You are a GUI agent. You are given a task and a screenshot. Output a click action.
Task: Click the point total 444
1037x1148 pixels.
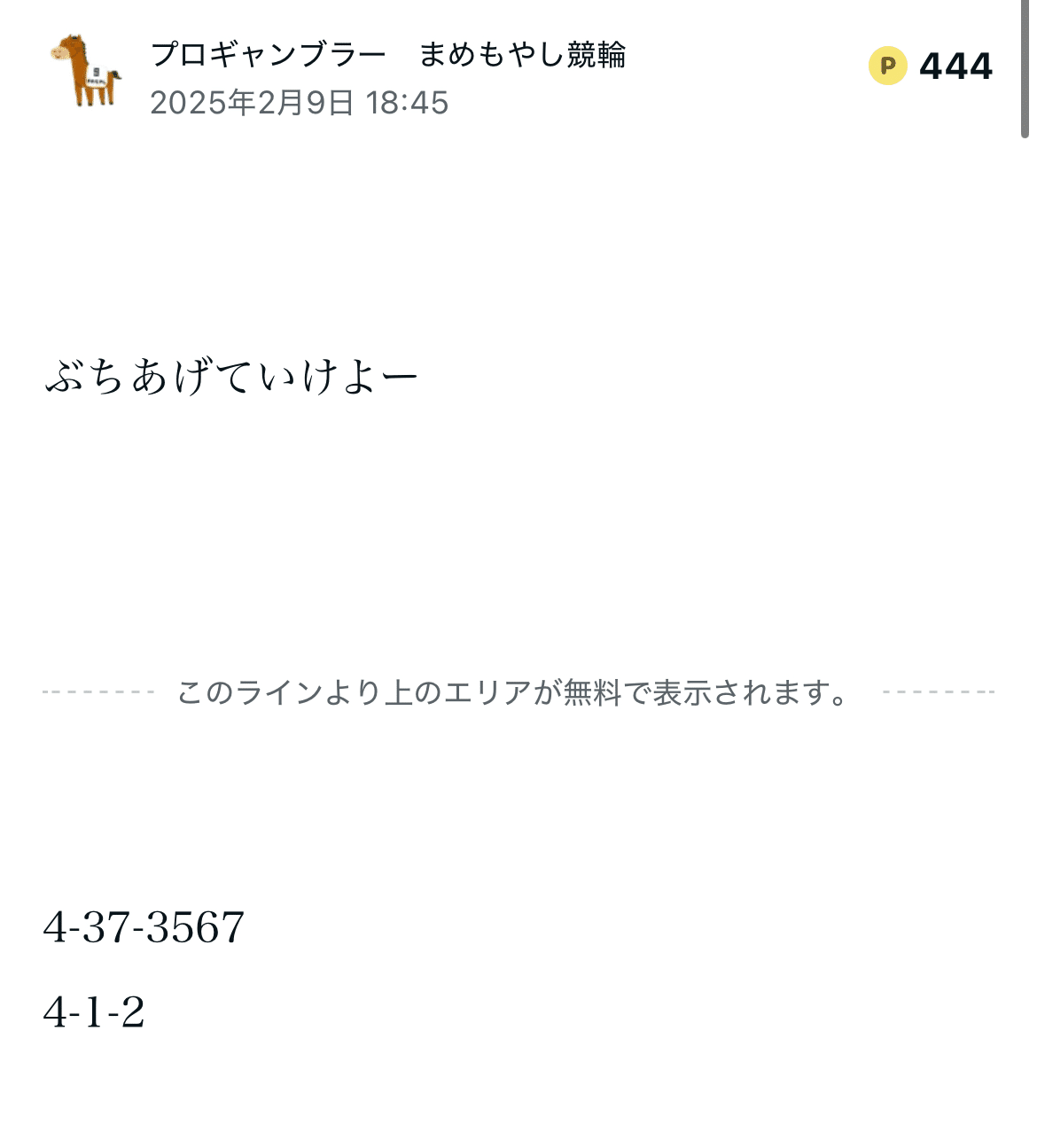click(x=955, y=66)
